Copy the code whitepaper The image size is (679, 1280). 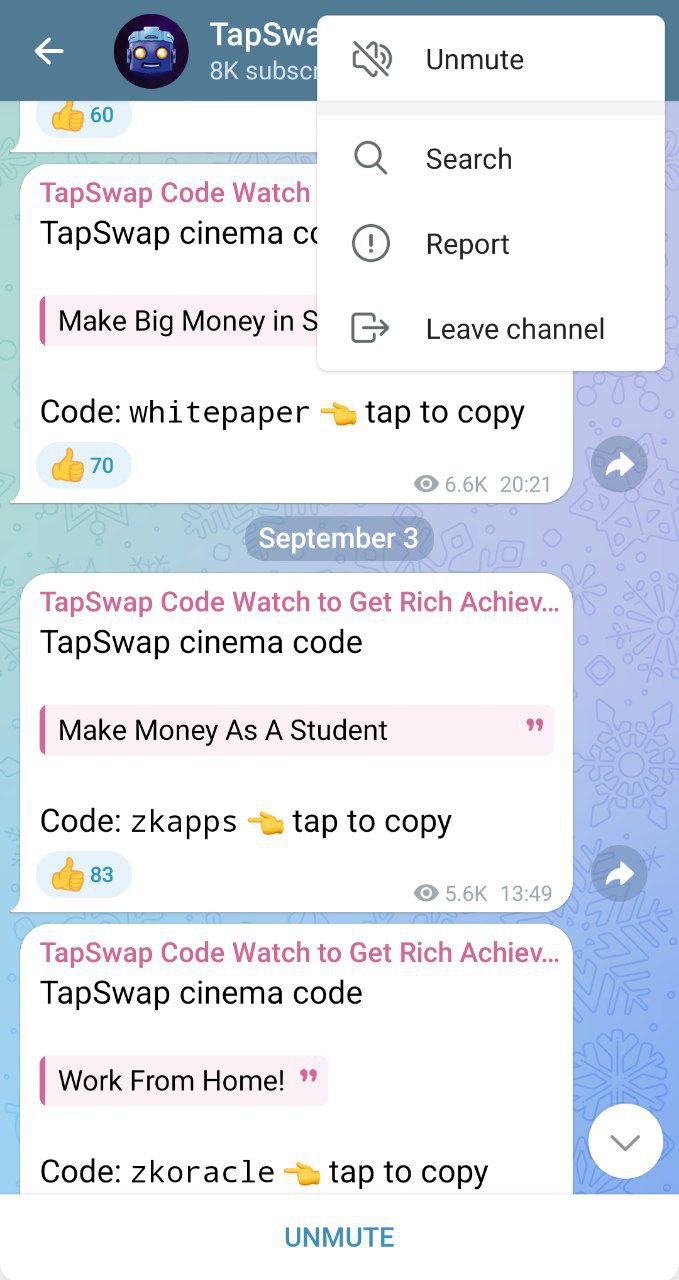[219, 412]
